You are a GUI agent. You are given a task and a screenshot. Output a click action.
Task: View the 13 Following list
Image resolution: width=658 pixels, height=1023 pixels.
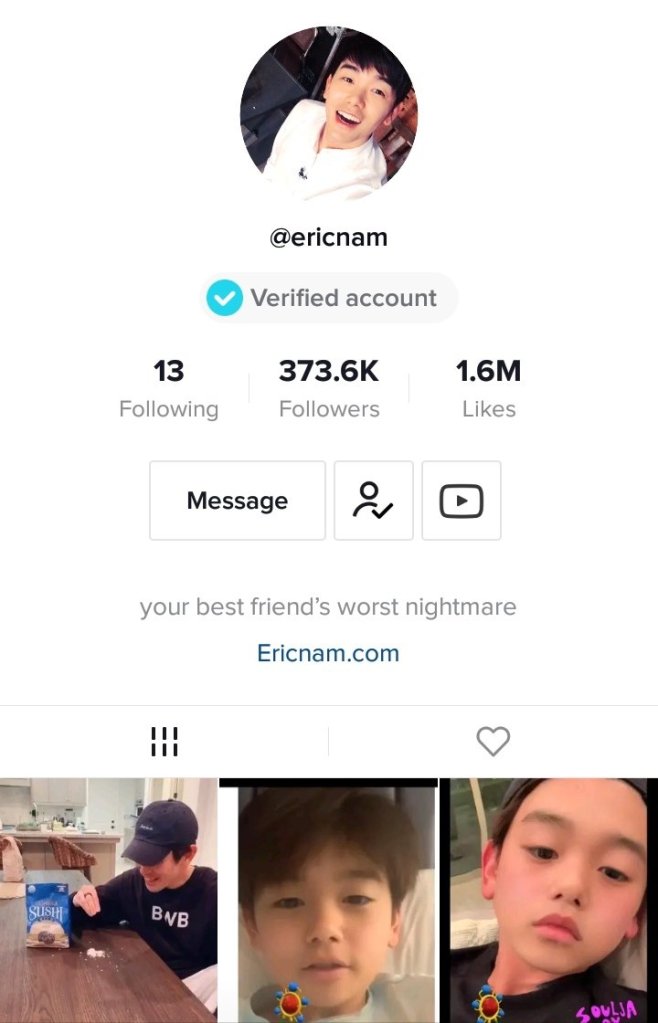click(x=168, y=388)
